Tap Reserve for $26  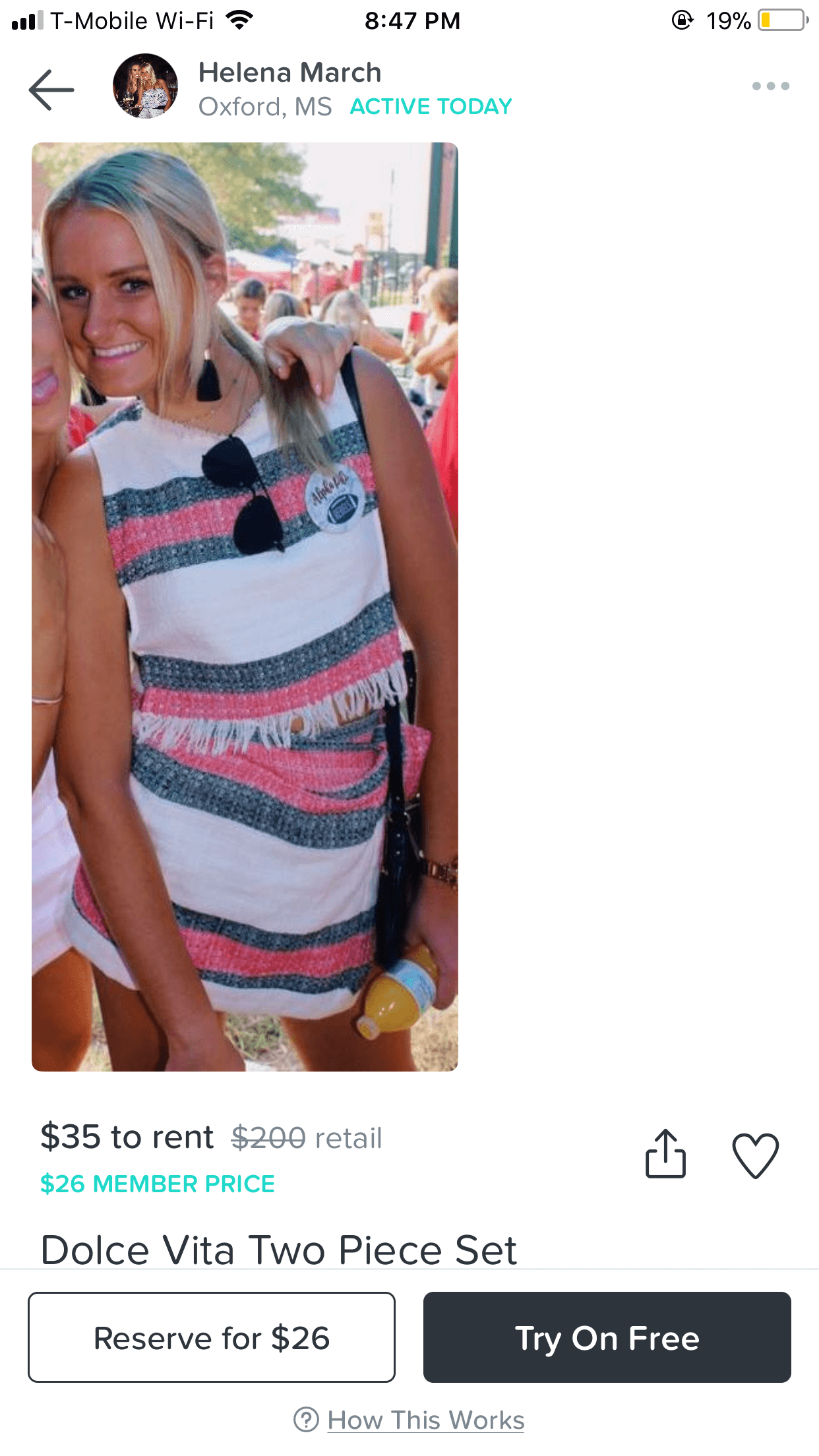point(212,1337)
